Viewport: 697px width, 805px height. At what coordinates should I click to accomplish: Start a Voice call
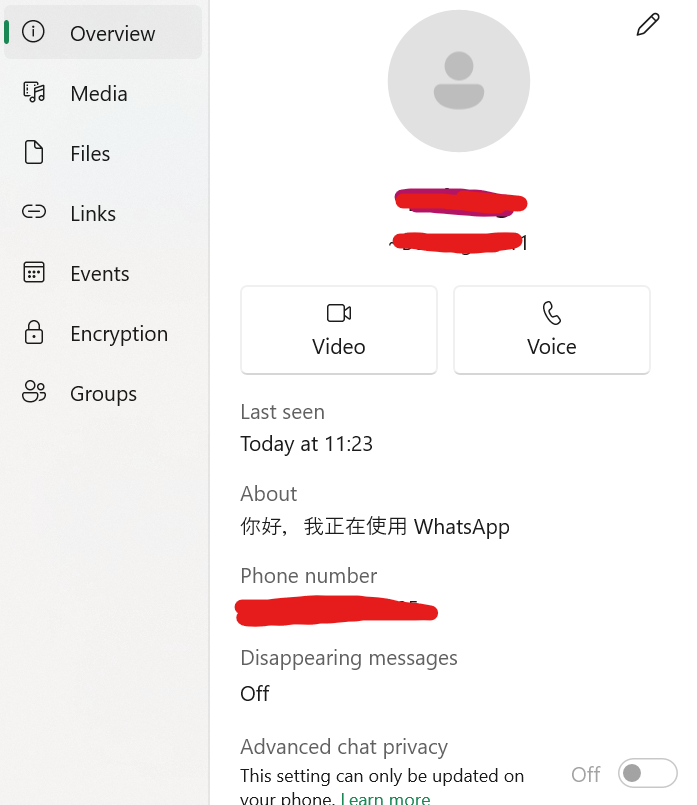(552, 330)
